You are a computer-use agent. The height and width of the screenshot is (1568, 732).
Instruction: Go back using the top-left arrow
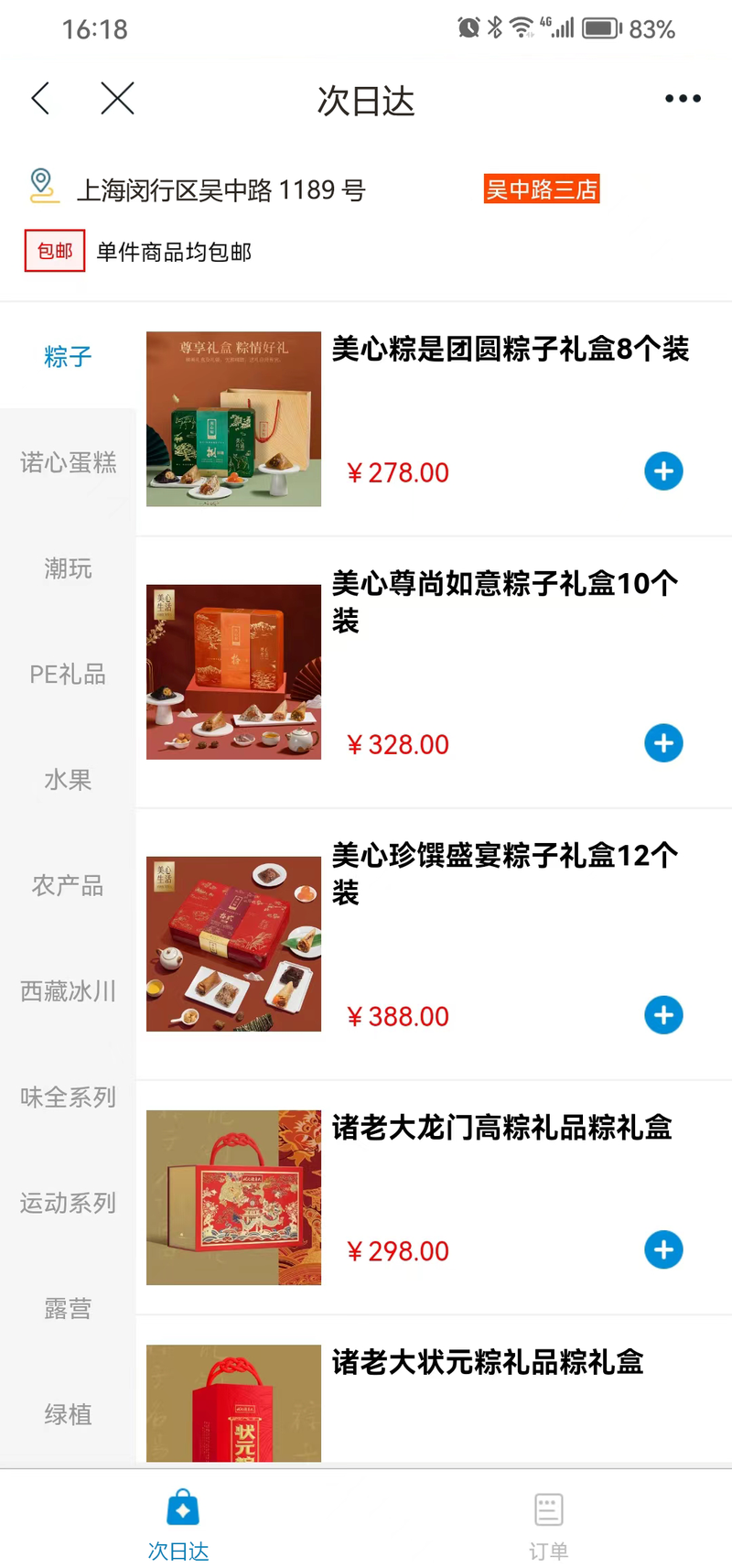[x=40, y=98]
